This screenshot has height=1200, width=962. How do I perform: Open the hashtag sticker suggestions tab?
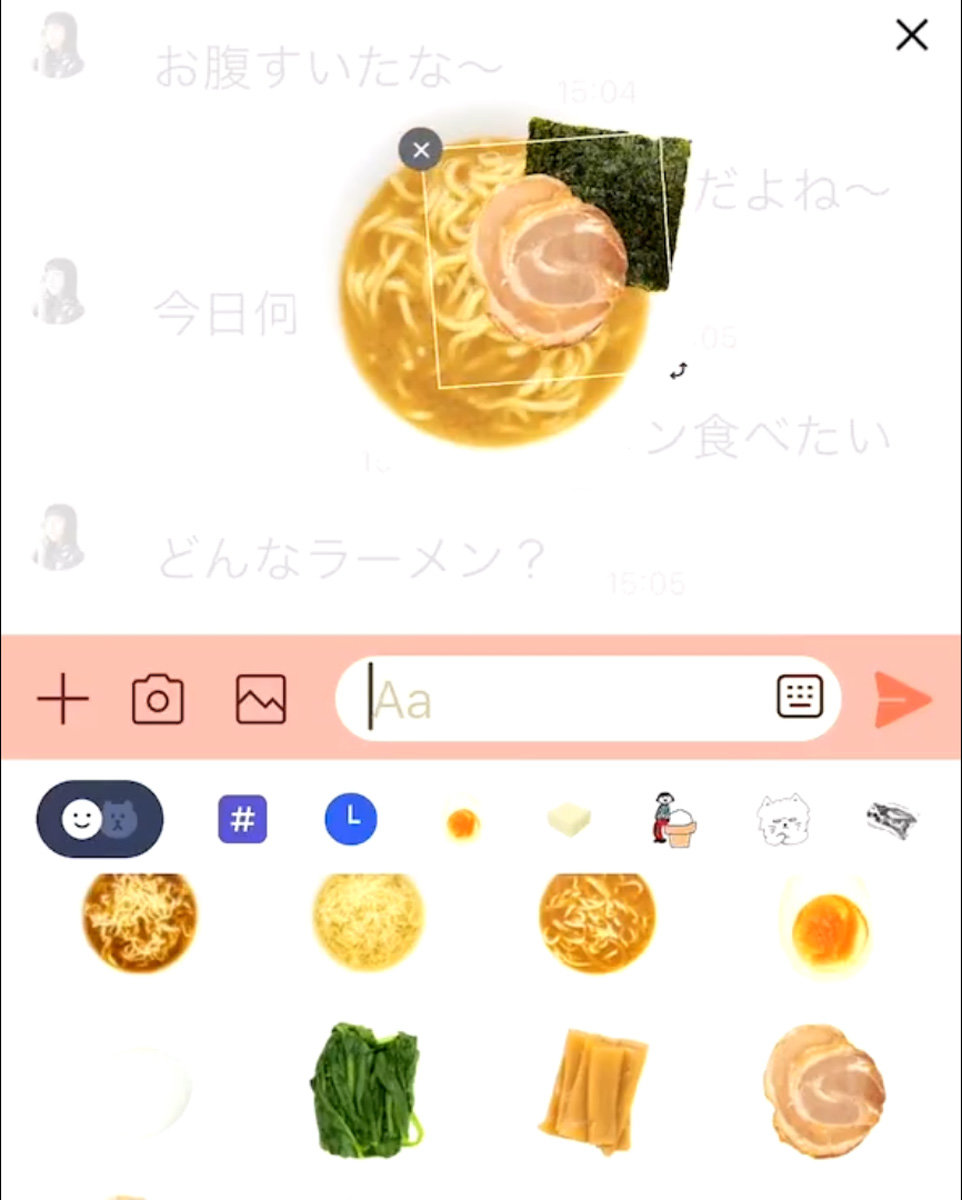point(243,820)
